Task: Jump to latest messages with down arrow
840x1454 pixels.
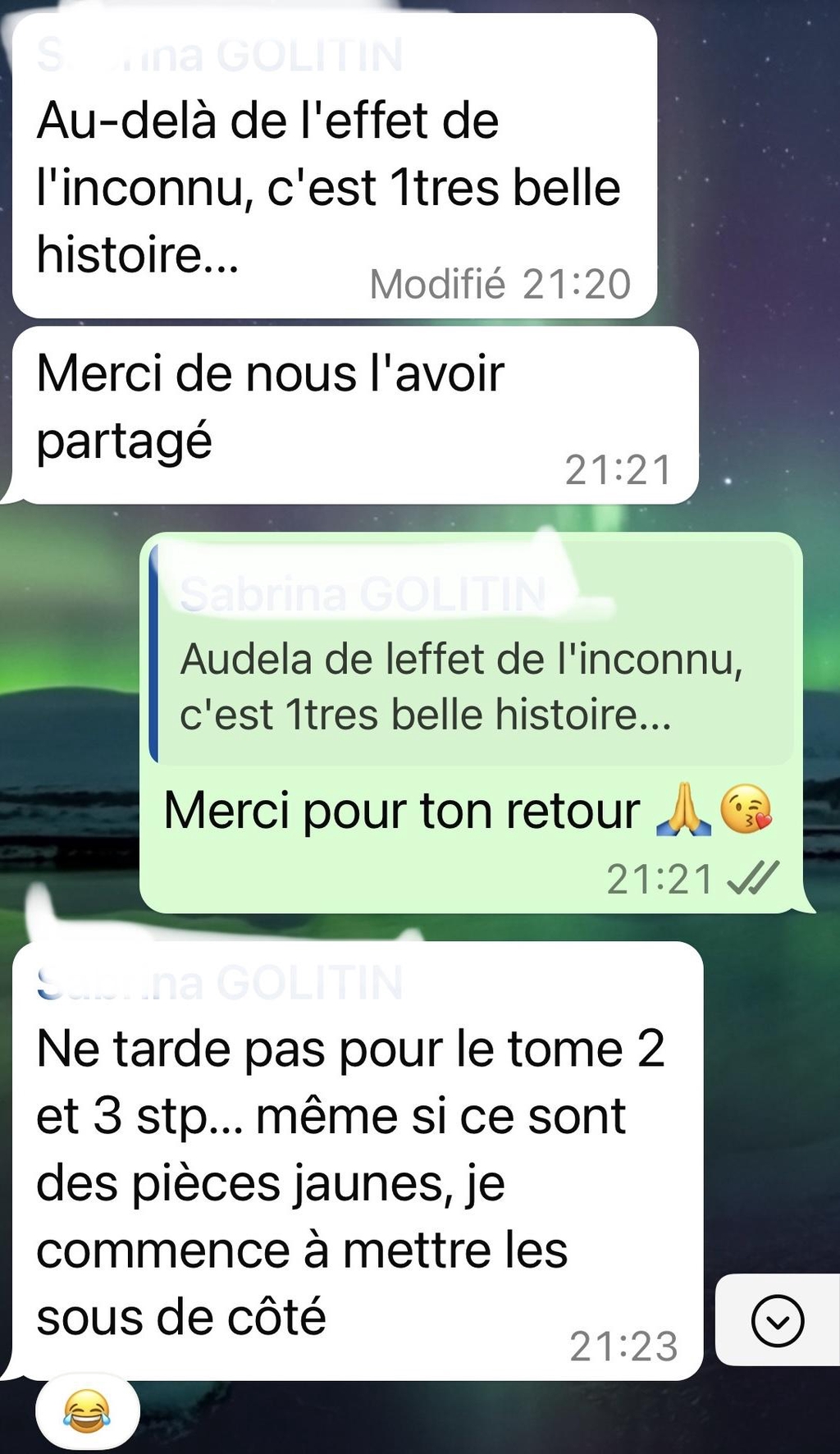Action: [777, 1320]
